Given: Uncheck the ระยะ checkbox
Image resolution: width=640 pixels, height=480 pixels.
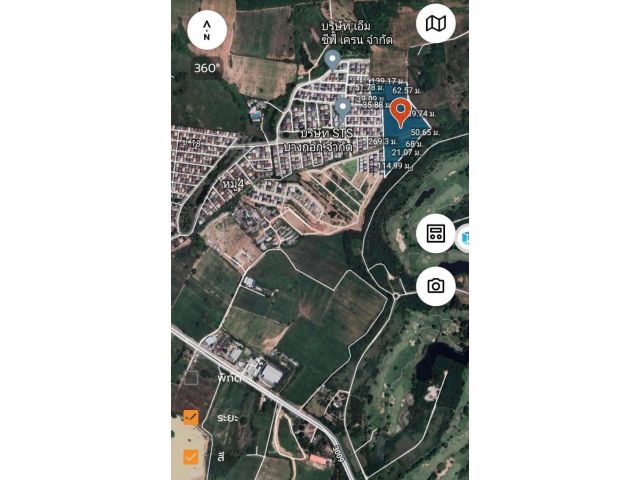Looking at the screenshot, I should coord(191,417).
